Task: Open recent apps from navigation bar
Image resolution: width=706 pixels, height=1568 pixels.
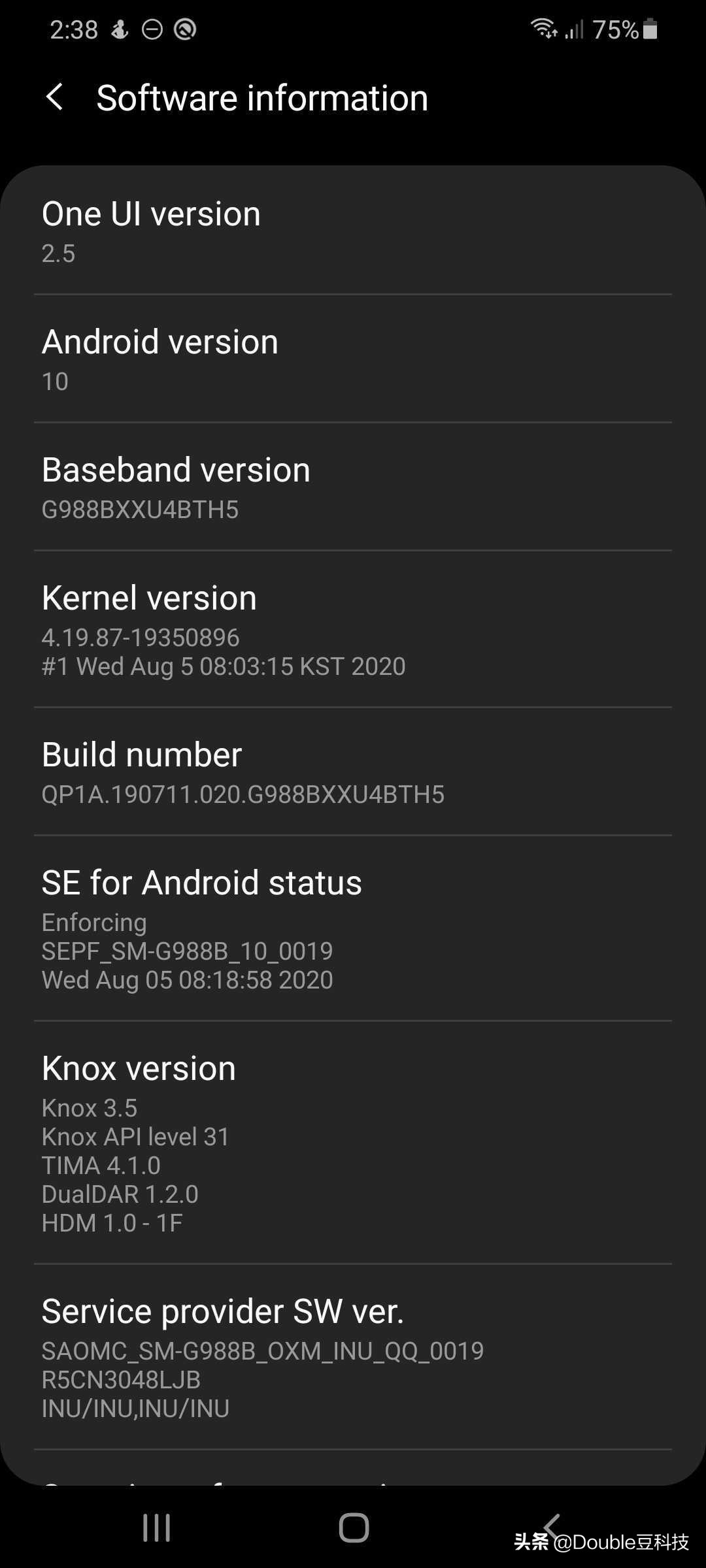Action: click(157, 1527)
